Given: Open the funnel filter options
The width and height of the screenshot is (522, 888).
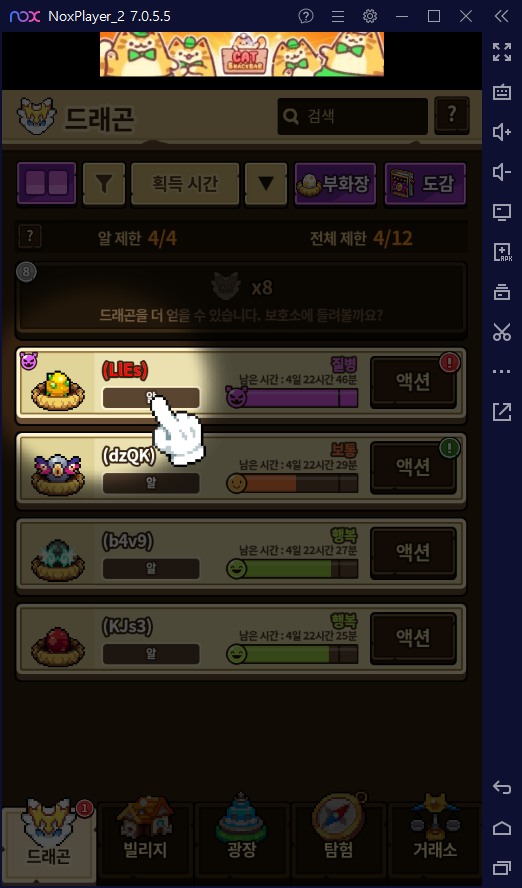Looking at the screenshot, I should tap(104, 183).
